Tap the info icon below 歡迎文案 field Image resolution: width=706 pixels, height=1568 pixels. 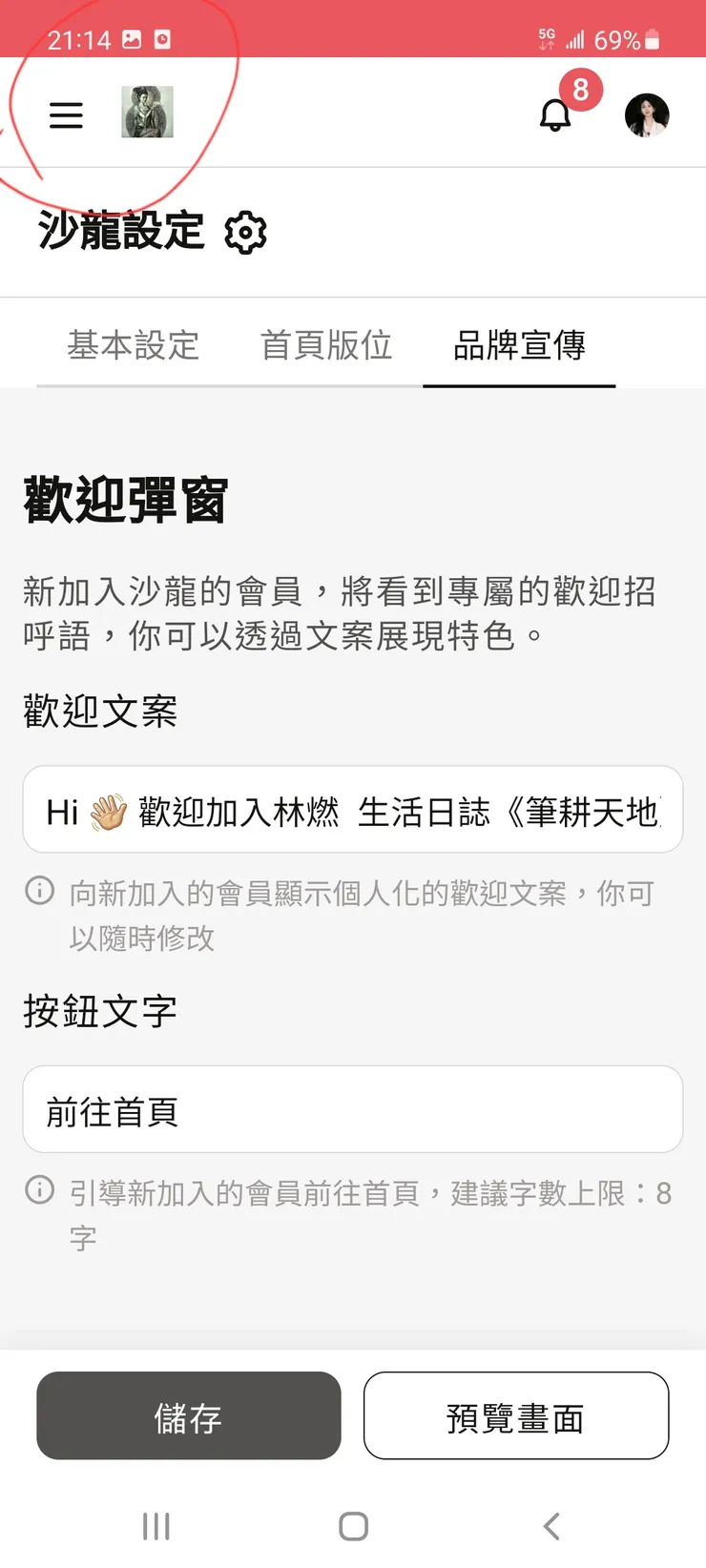(38, 892)
